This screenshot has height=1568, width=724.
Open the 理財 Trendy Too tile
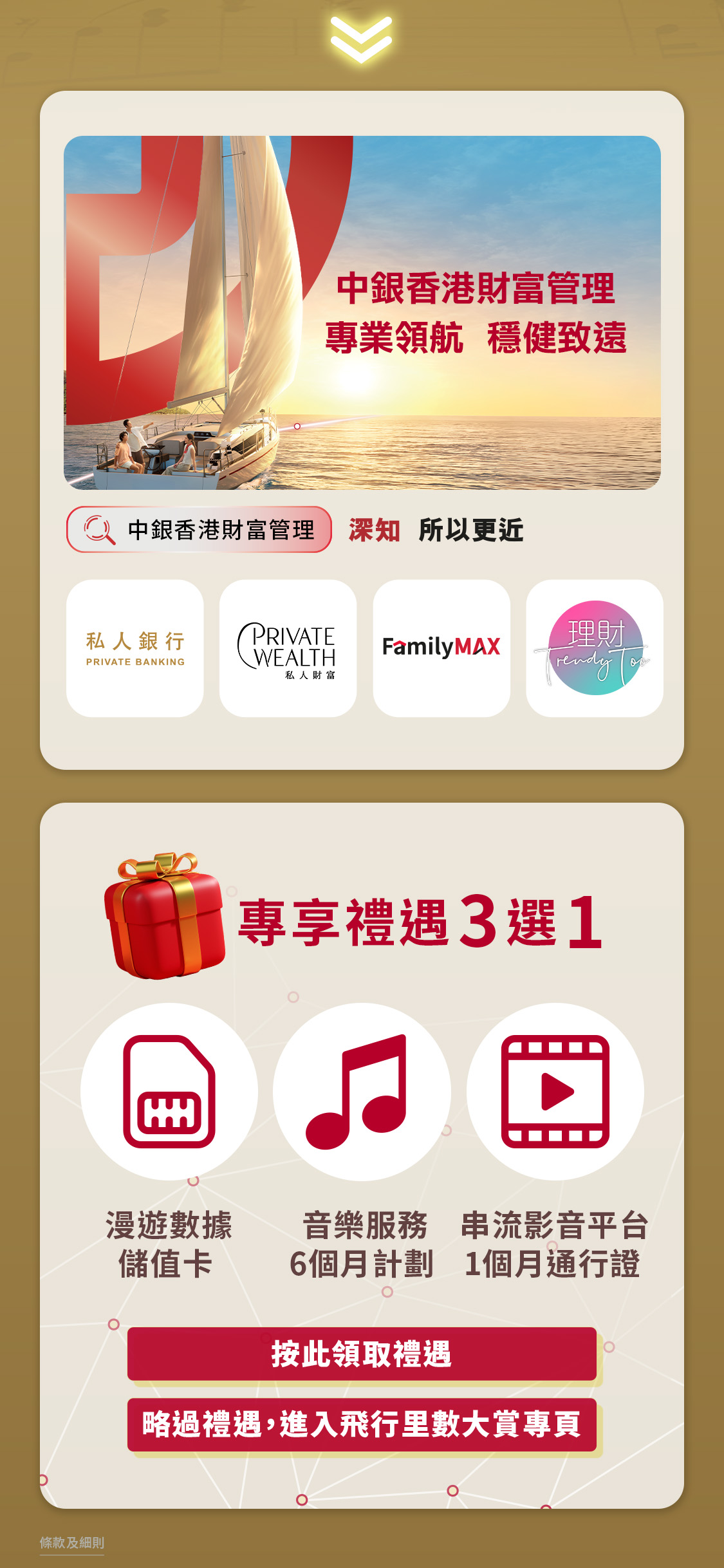point(595,648)
